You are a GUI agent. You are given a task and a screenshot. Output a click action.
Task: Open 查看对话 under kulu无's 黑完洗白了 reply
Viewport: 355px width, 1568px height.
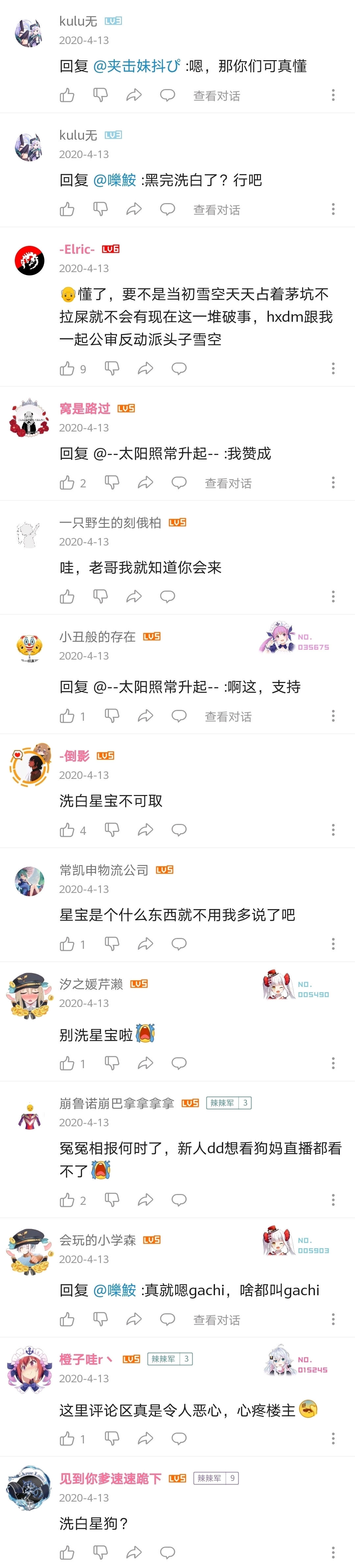[216, 210]
